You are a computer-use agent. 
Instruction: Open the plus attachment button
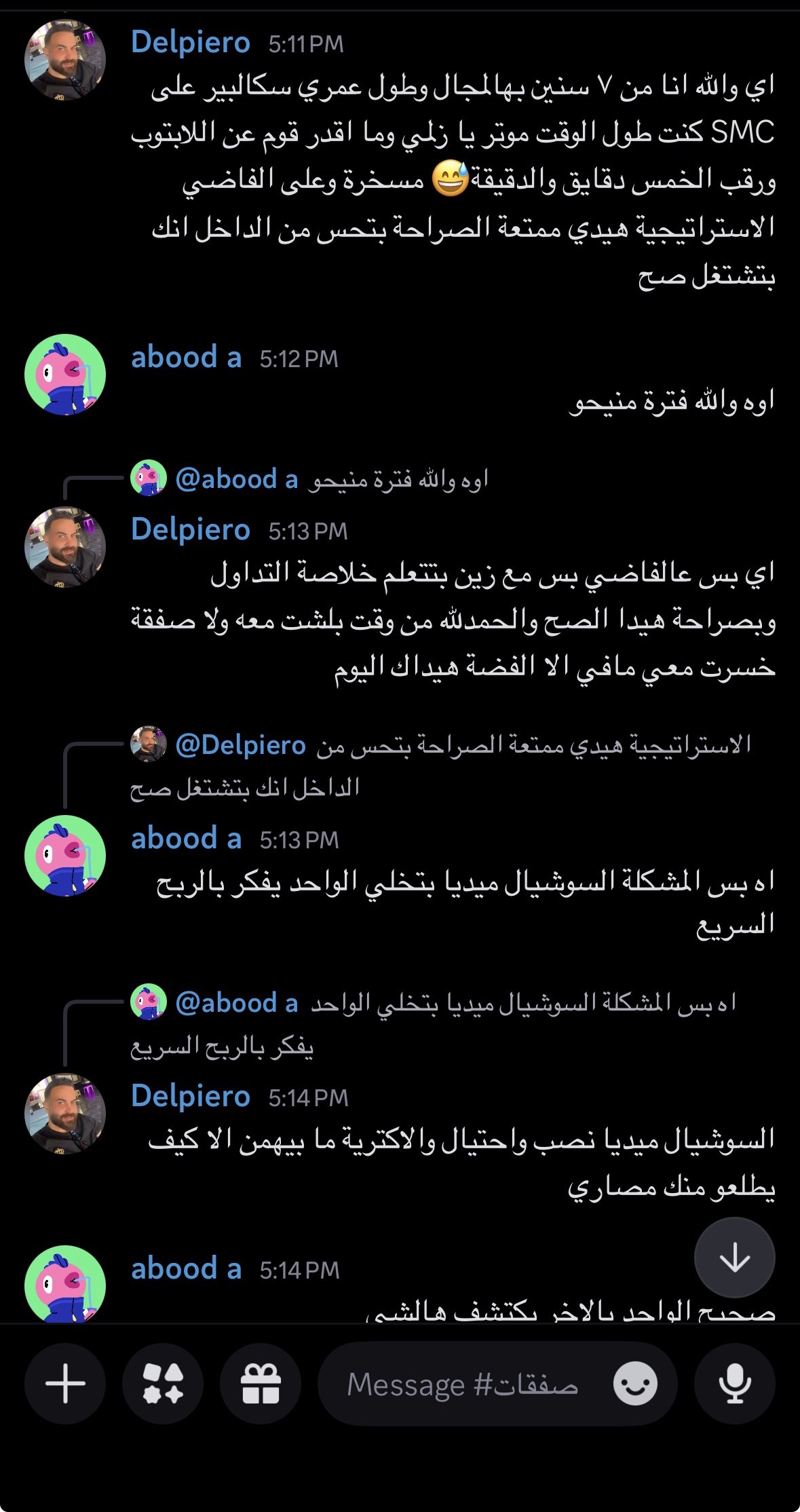pos(65,1383)
